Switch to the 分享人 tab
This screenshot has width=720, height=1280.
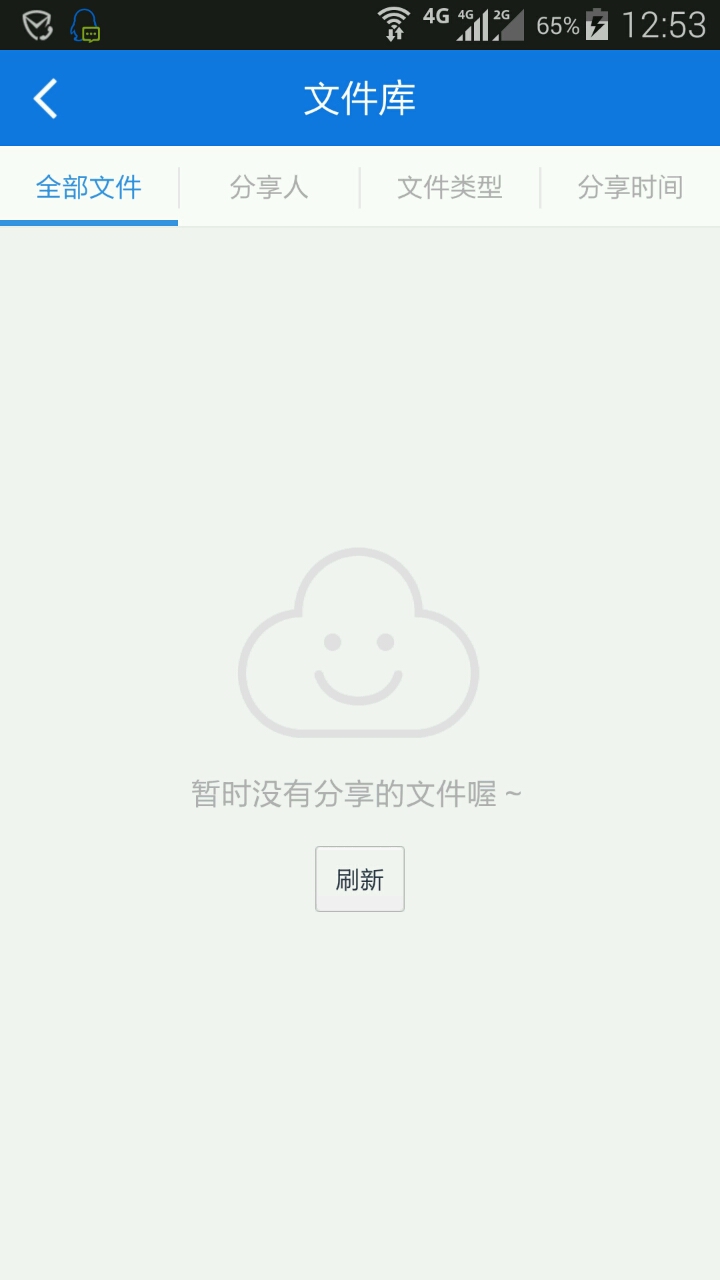269,187
